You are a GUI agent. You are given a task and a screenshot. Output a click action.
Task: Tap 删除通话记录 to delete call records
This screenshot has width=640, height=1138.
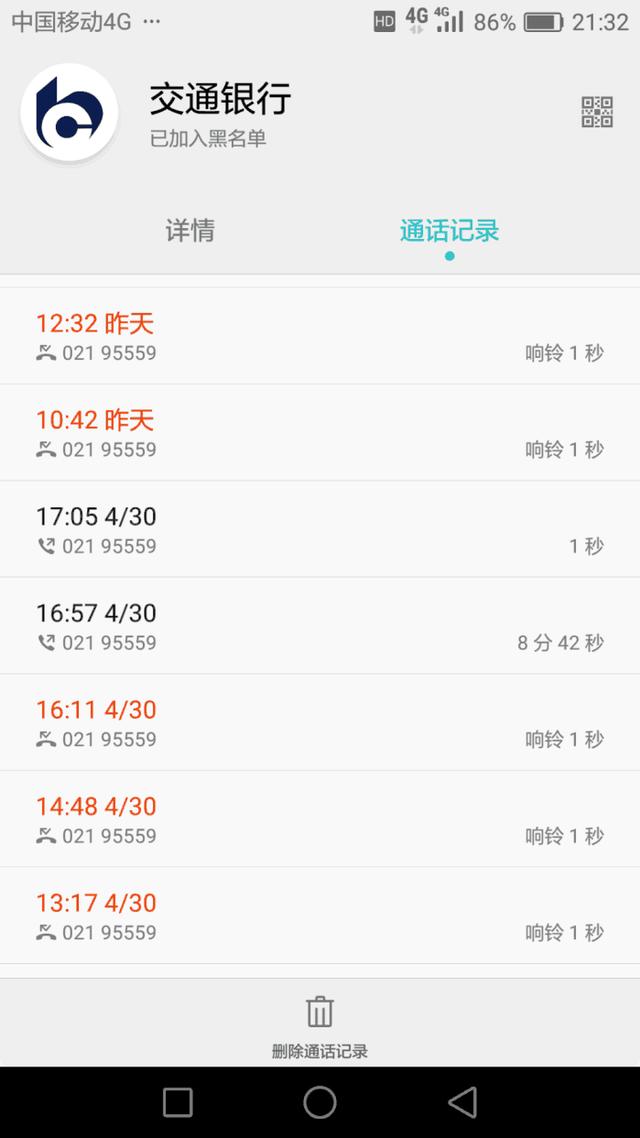[x=320, y=1024]
